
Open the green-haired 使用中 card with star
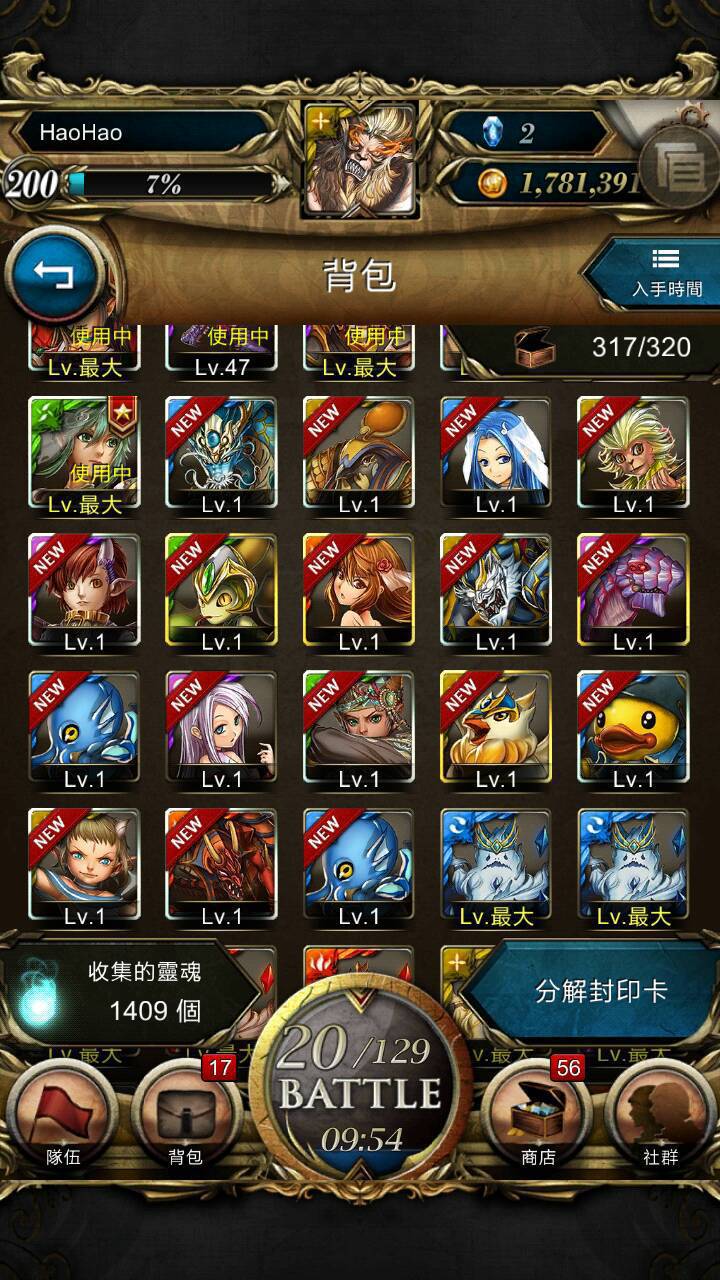pyautogui.click(x=84, y=453)
